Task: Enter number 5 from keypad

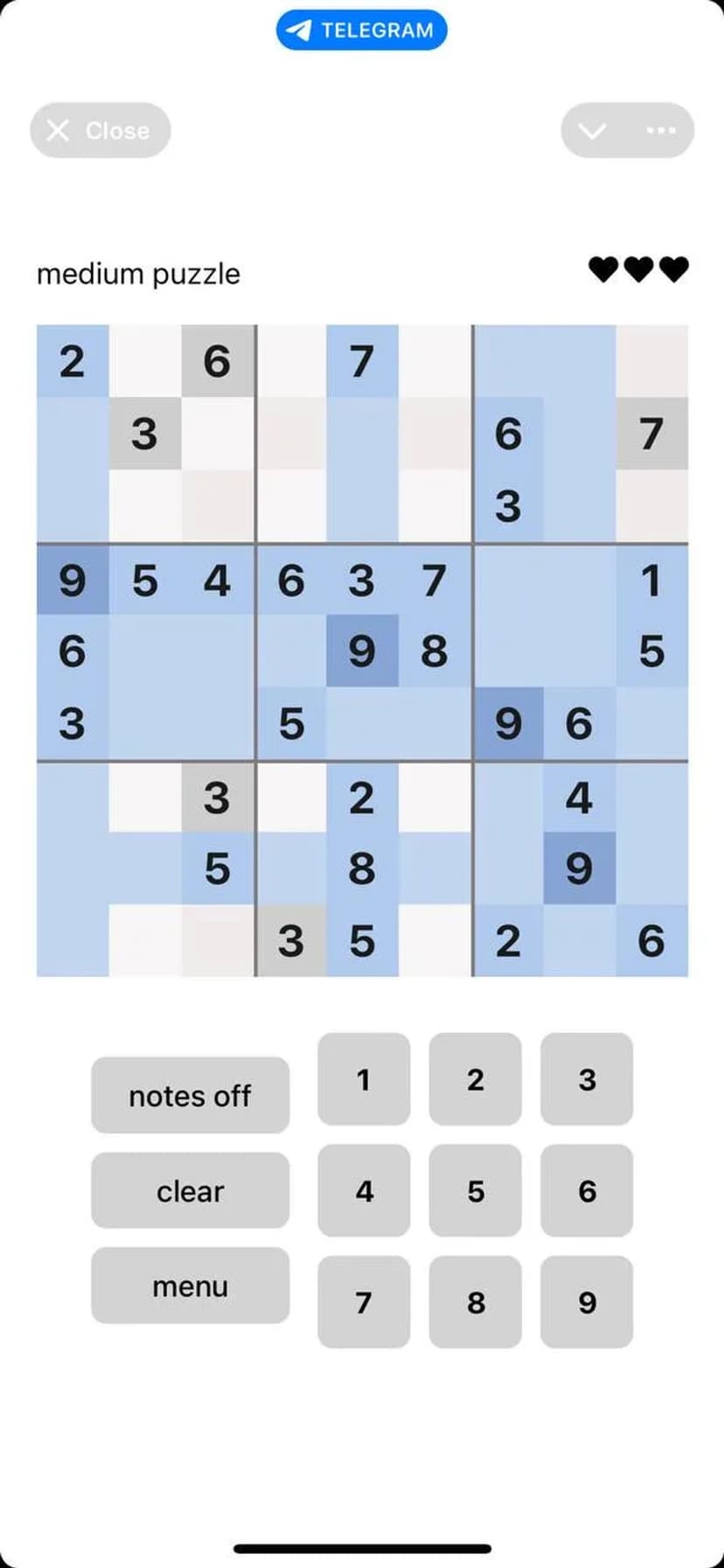Action: click(475, 1190)
